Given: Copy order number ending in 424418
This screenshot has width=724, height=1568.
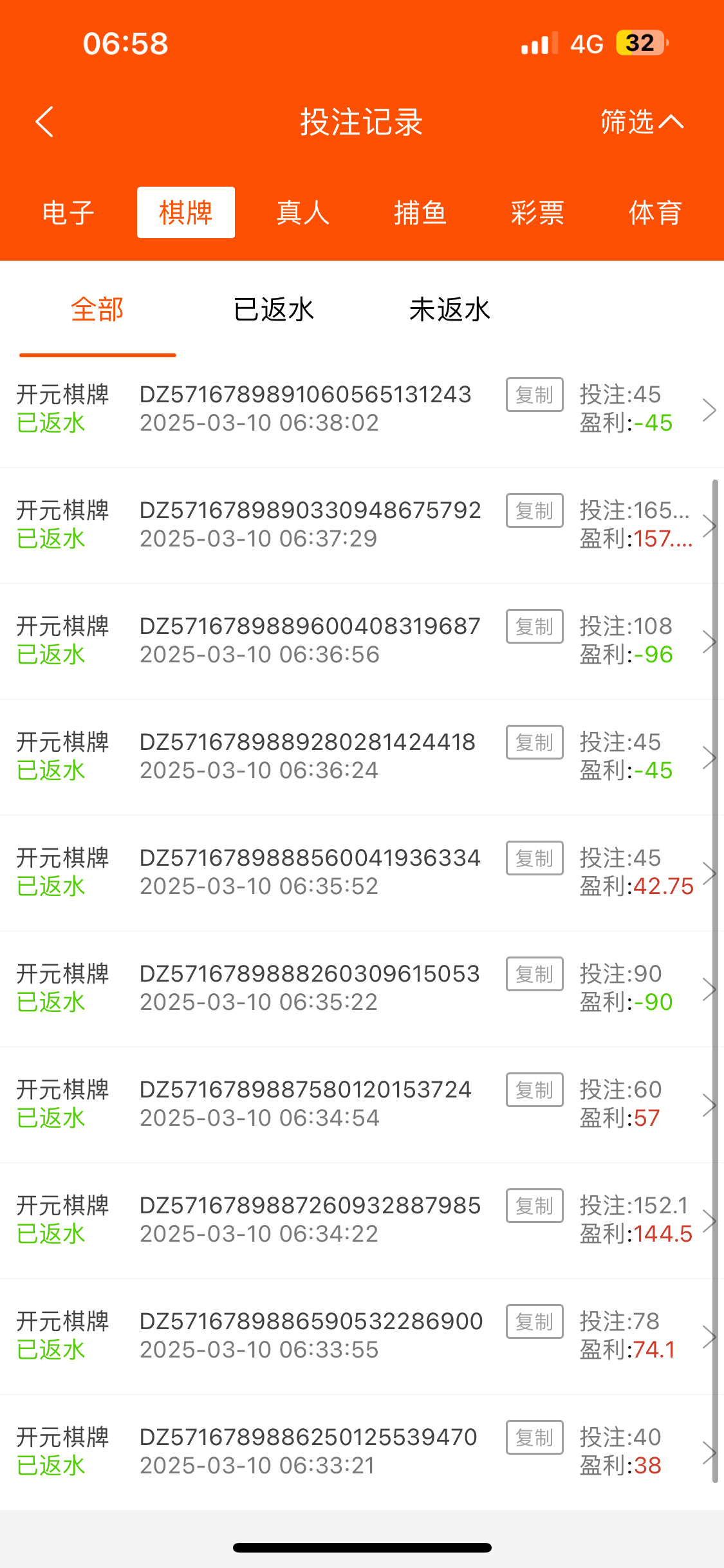Looking at the screenshot, I should coord(535,742).
